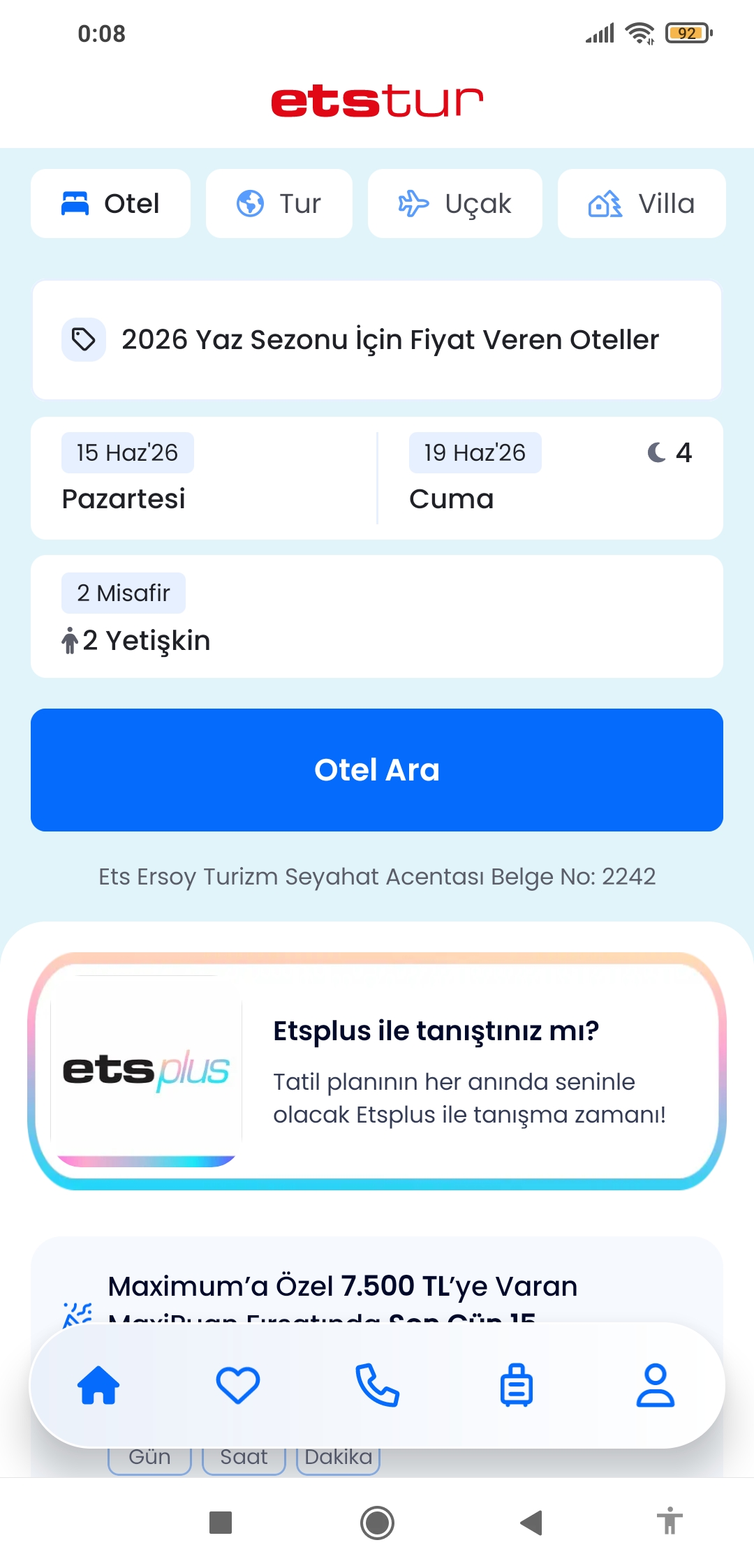The image size is (754, 1568).
Task: Open the Etsplus introduction card
Action: click(377, 1071)
